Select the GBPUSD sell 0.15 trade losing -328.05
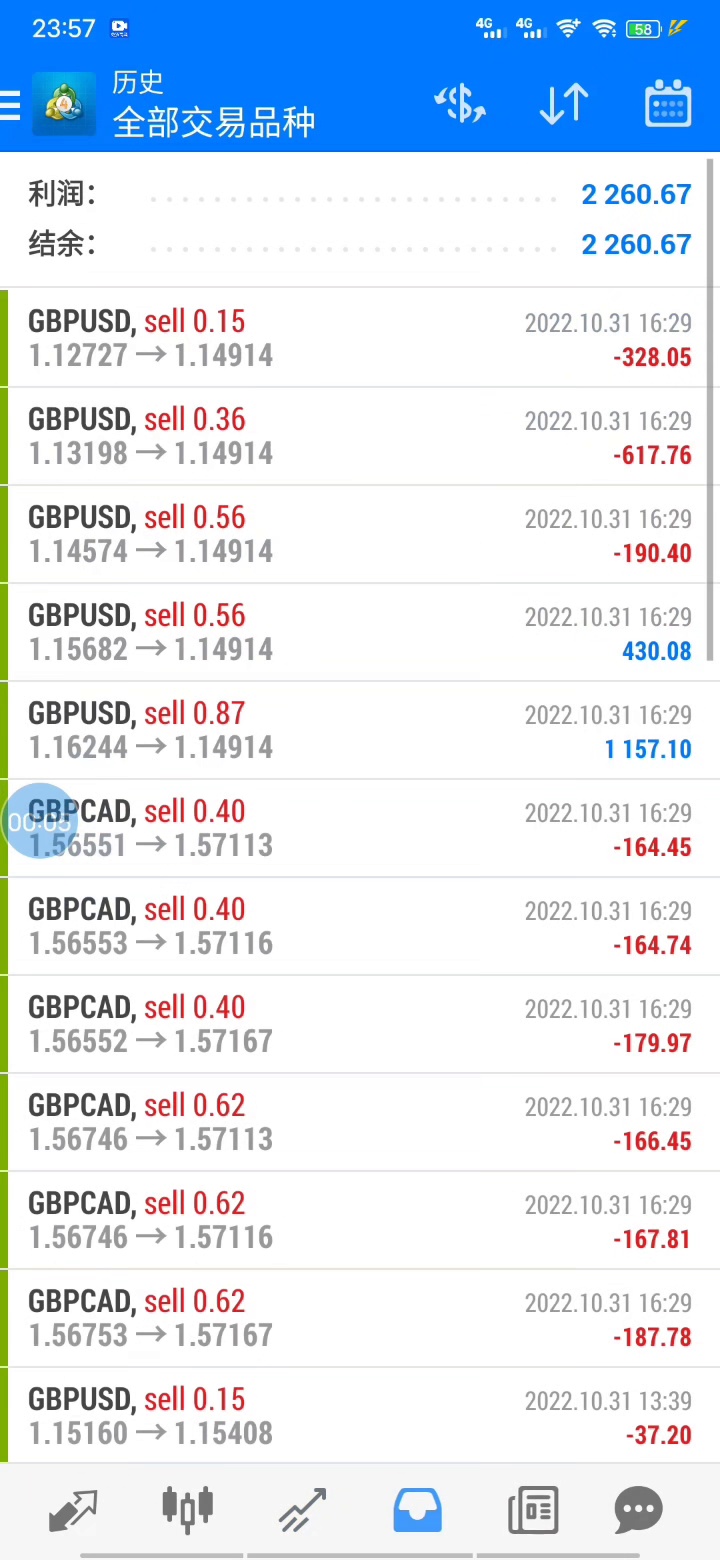 [360, 338]
